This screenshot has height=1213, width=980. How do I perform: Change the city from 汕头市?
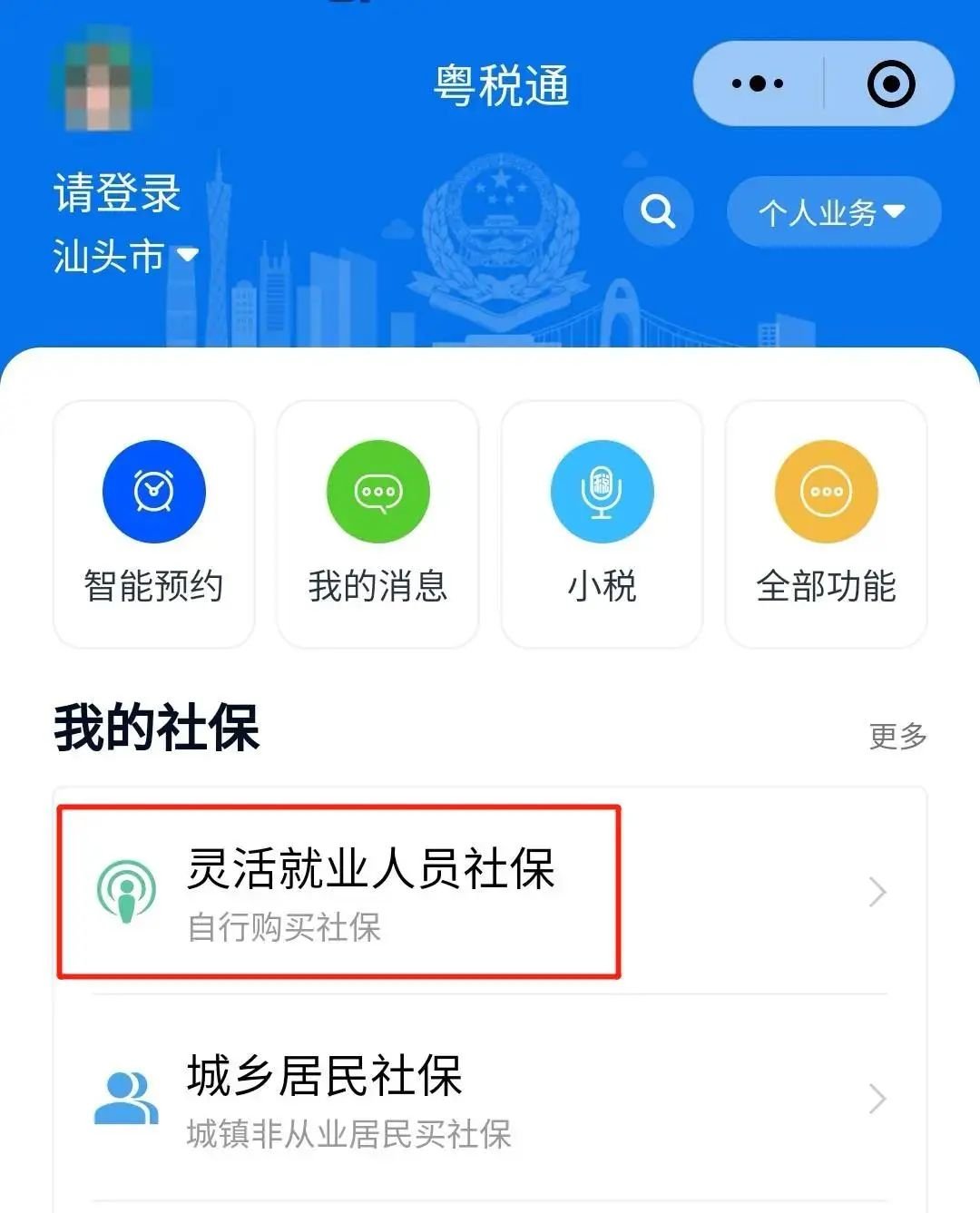(x=125, y=256)
